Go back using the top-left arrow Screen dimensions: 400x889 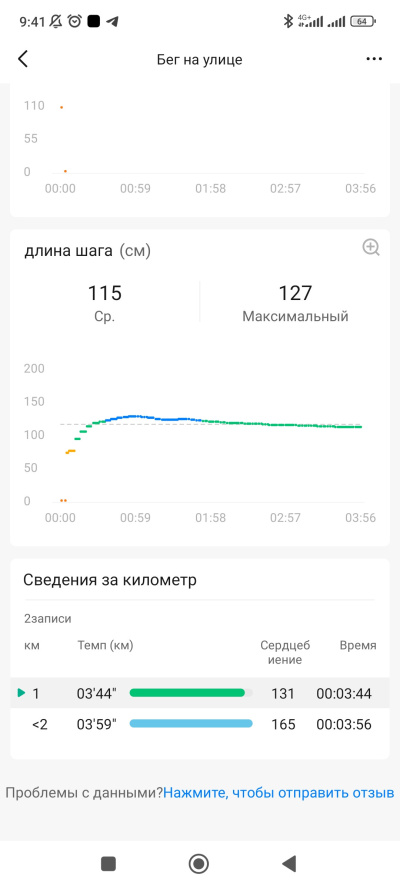pyautogui.click(x=23, y=59)
